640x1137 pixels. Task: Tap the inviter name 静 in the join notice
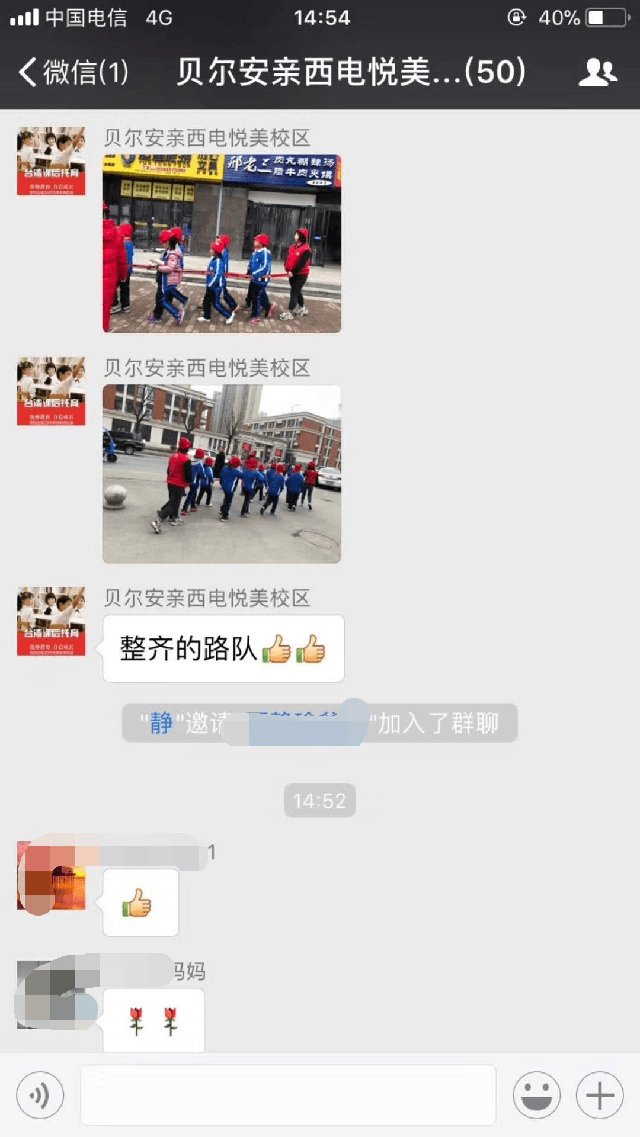[x=161, y=723]
